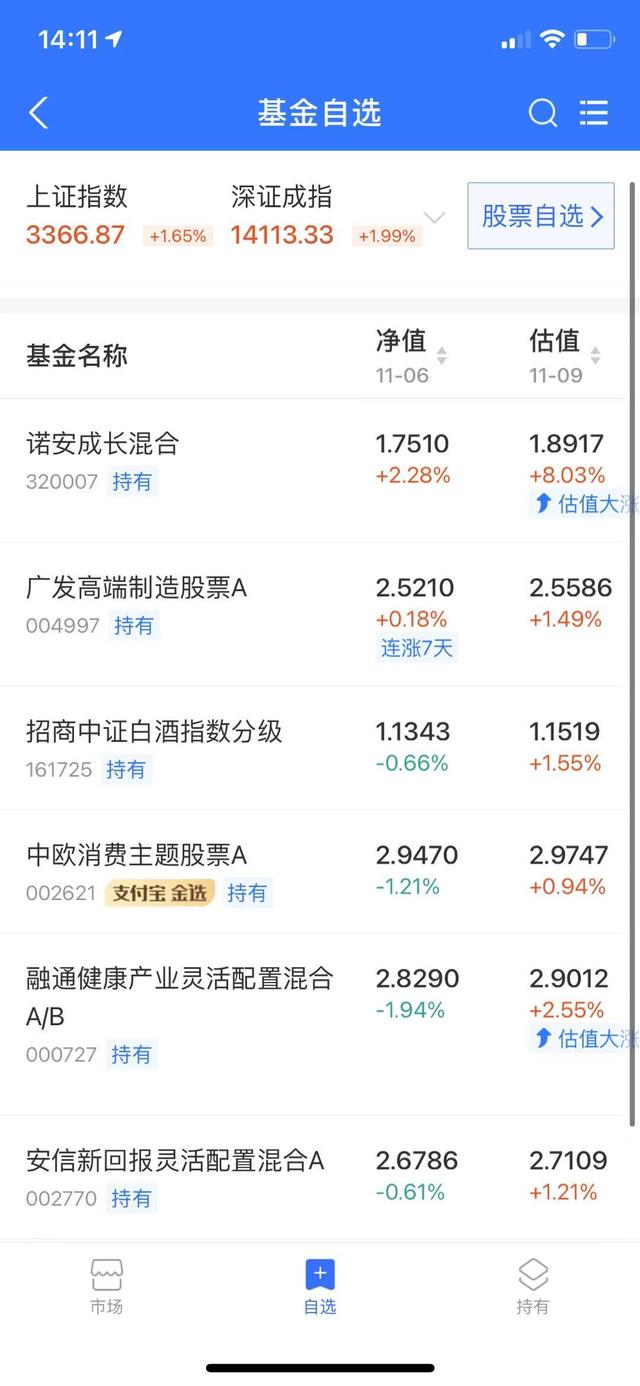Open the search magnifier icon
The image size is (640, 1386).
point(543,113)
